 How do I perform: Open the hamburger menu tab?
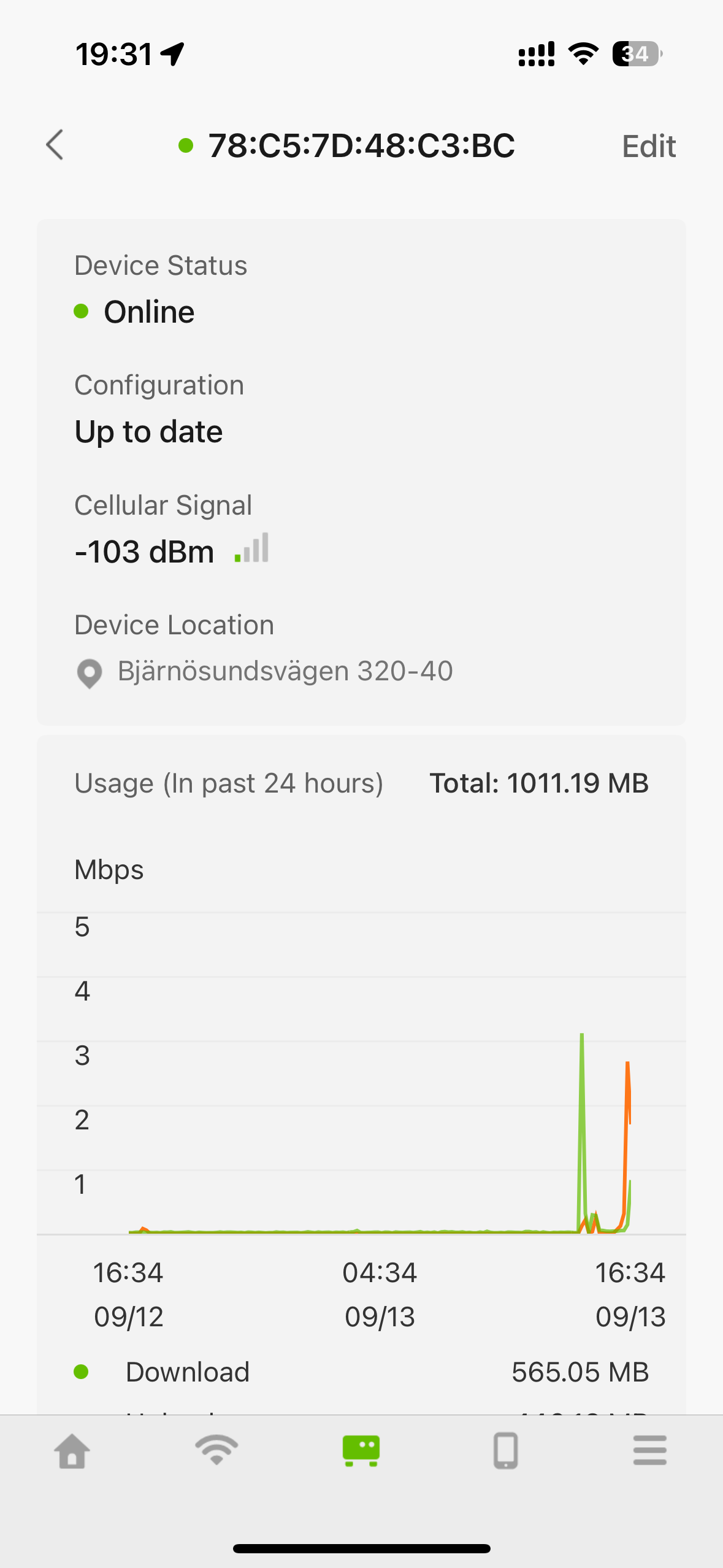[x=650, y=1450]
